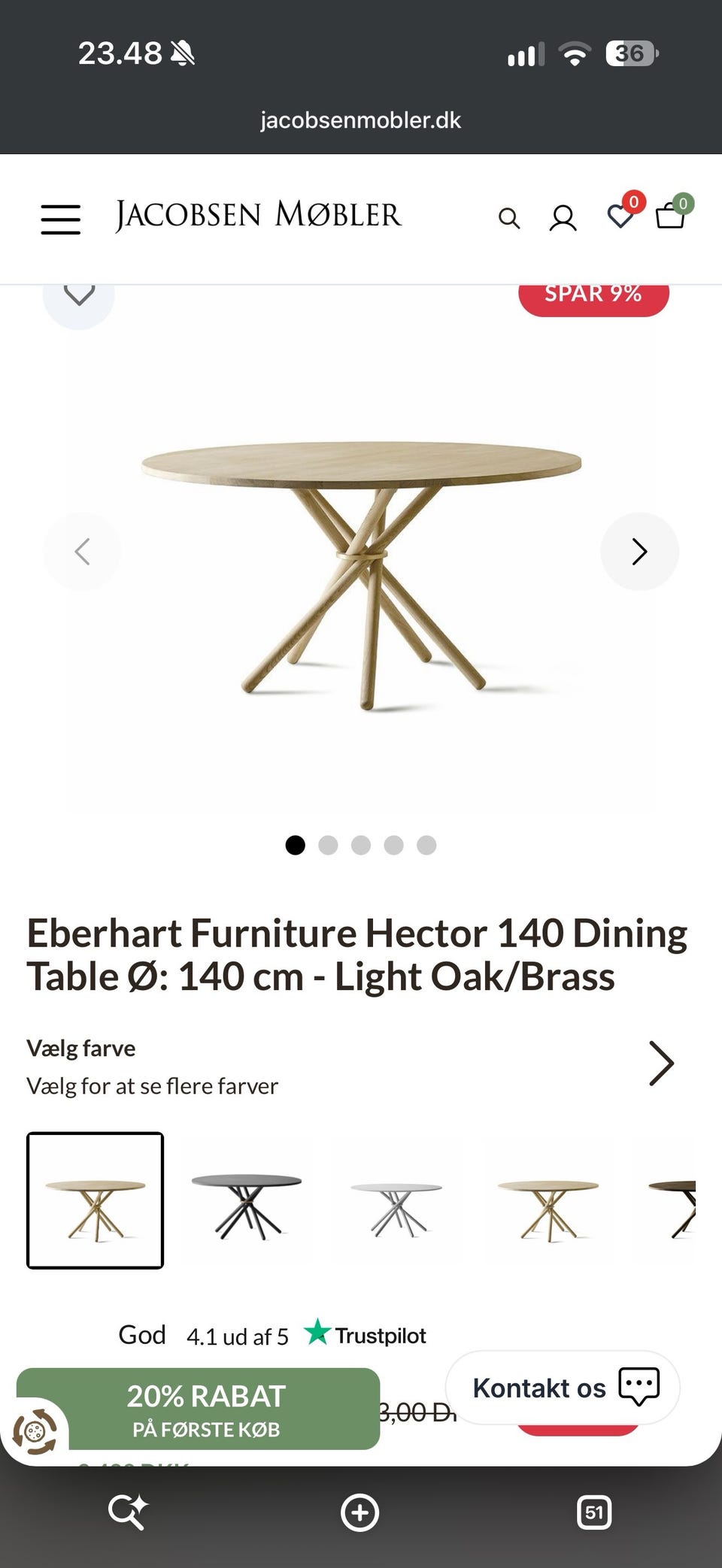The width and height of the screenshot is (722, 1568).
Task: Open a new browser tab
Action: (360, 1512)
